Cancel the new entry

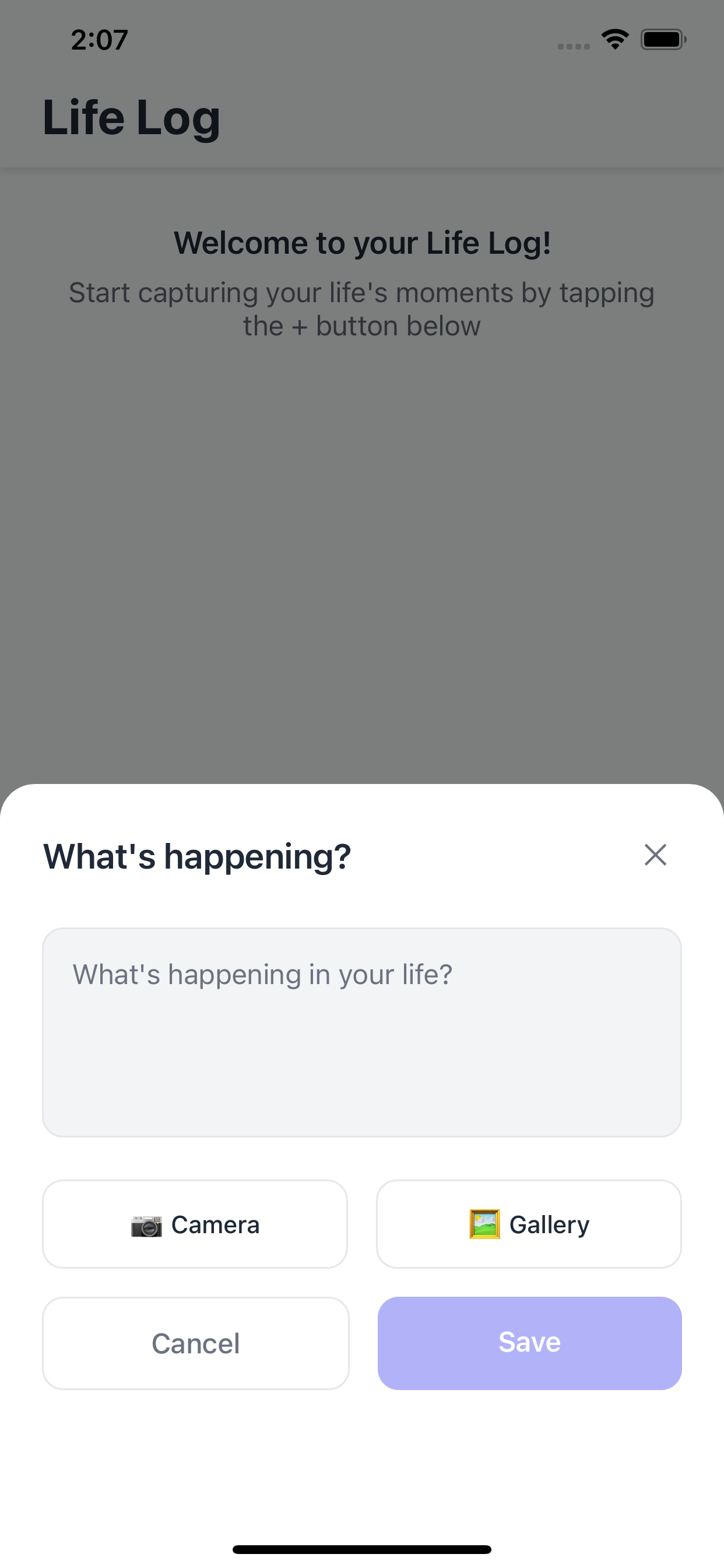click(195, 1343)
